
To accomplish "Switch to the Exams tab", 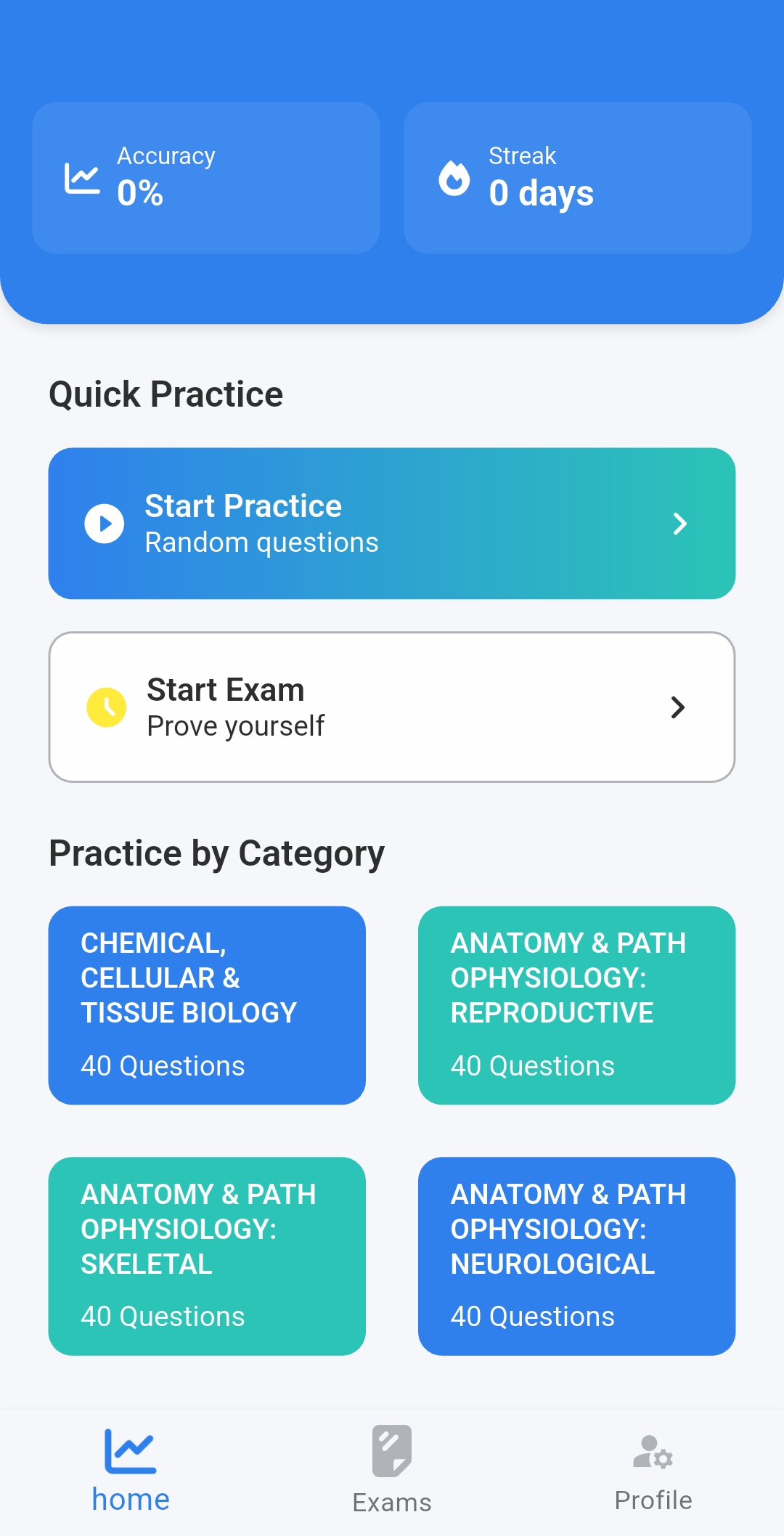I will point(392,1471).
